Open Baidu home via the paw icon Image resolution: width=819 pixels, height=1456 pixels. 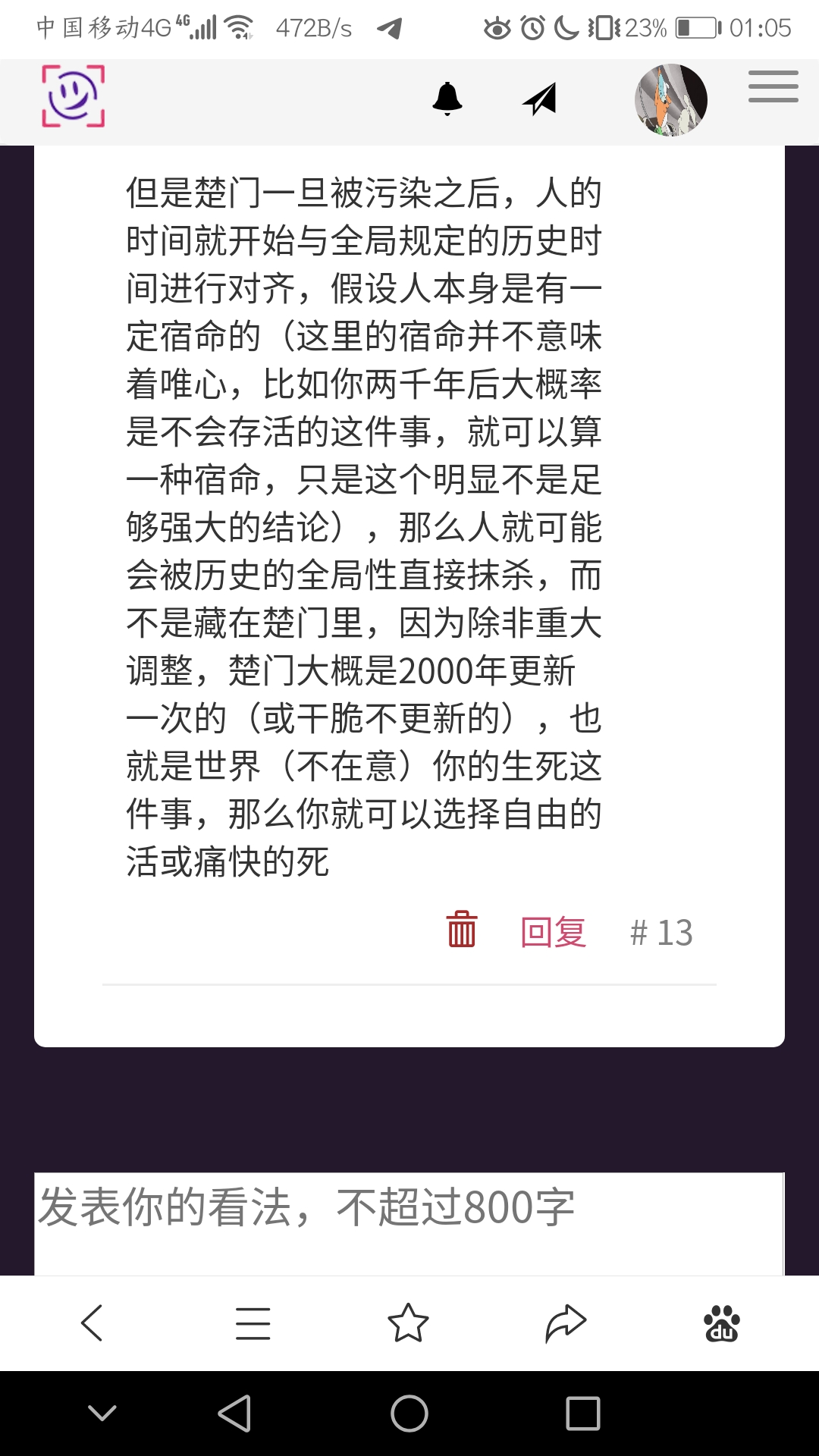[x=721, y=1323]
